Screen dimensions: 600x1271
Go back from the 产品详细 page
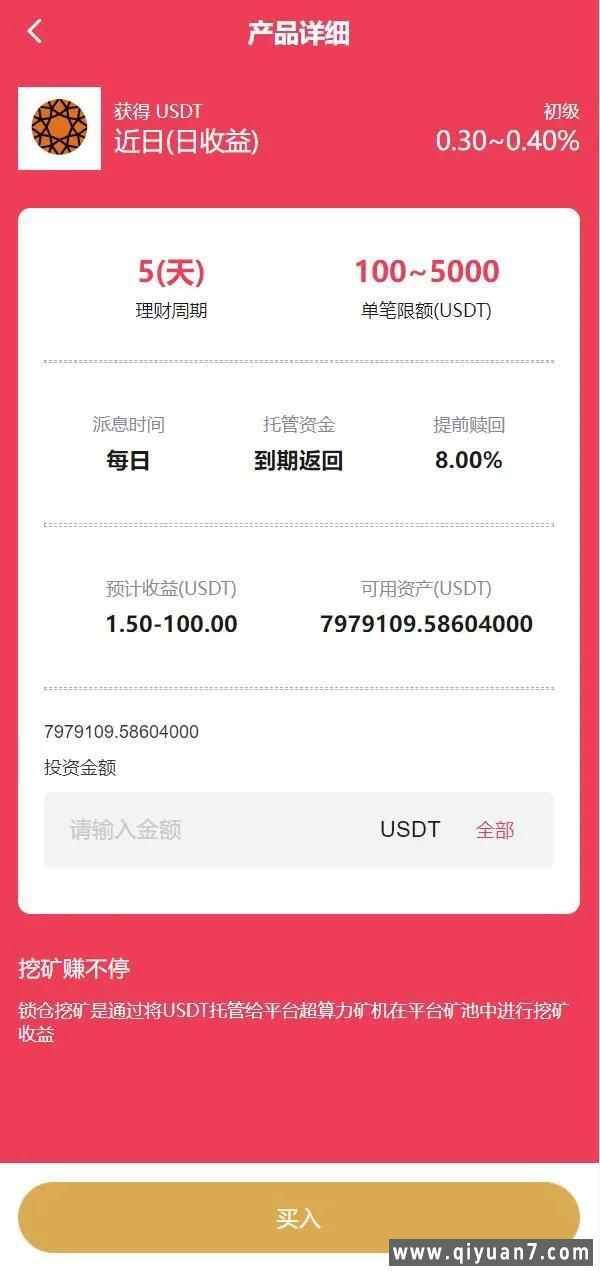coord(35,32)
